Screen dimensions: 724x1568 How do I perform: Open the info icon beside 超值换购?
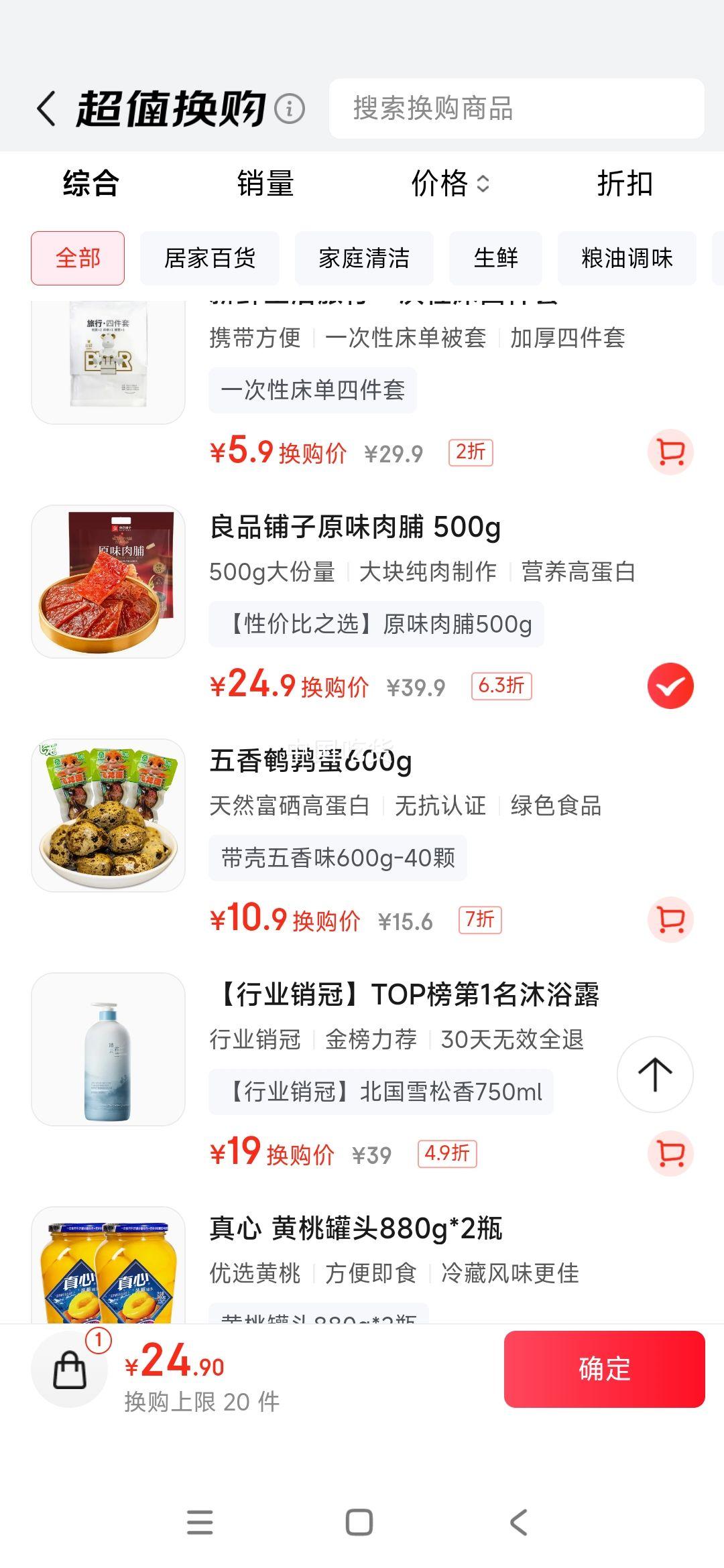tap(290, 109)
